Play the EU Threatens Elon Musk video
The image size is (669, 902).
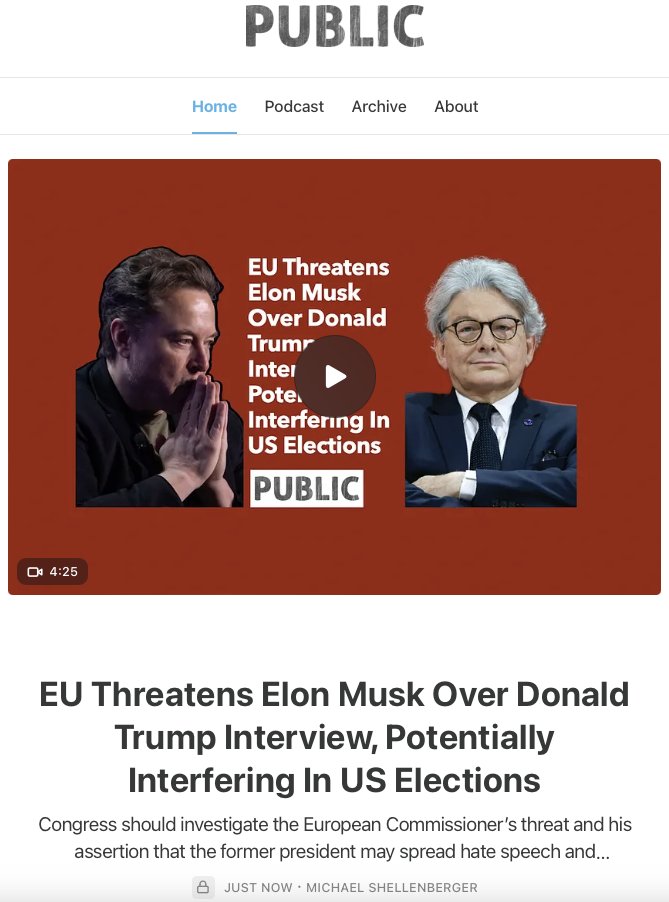[x=335, y=376]
